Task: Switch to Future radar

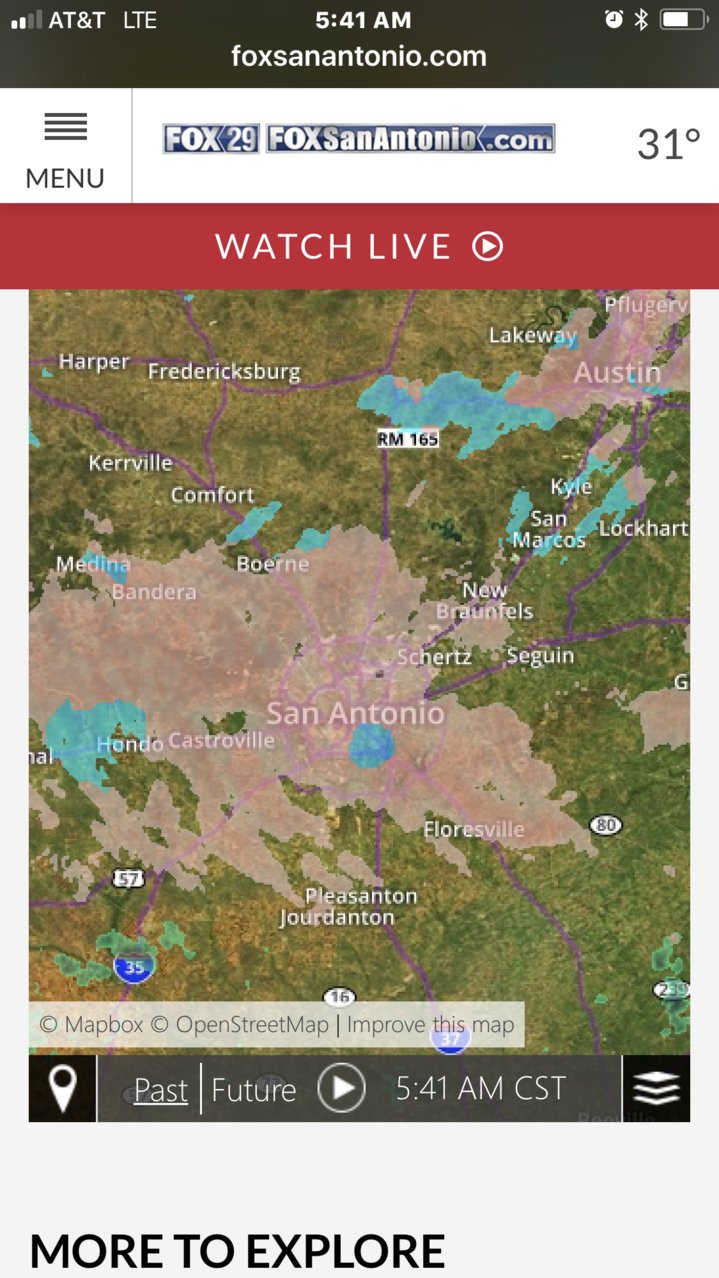Action: [254, 1089]
